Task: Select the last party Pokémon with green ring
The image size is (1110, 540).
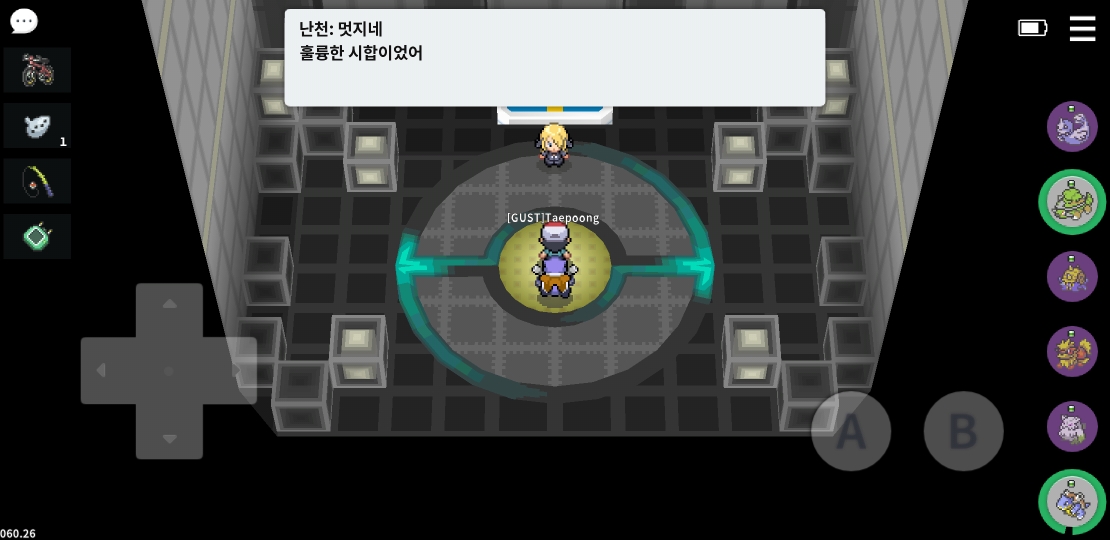Action: click(1072, 501)
